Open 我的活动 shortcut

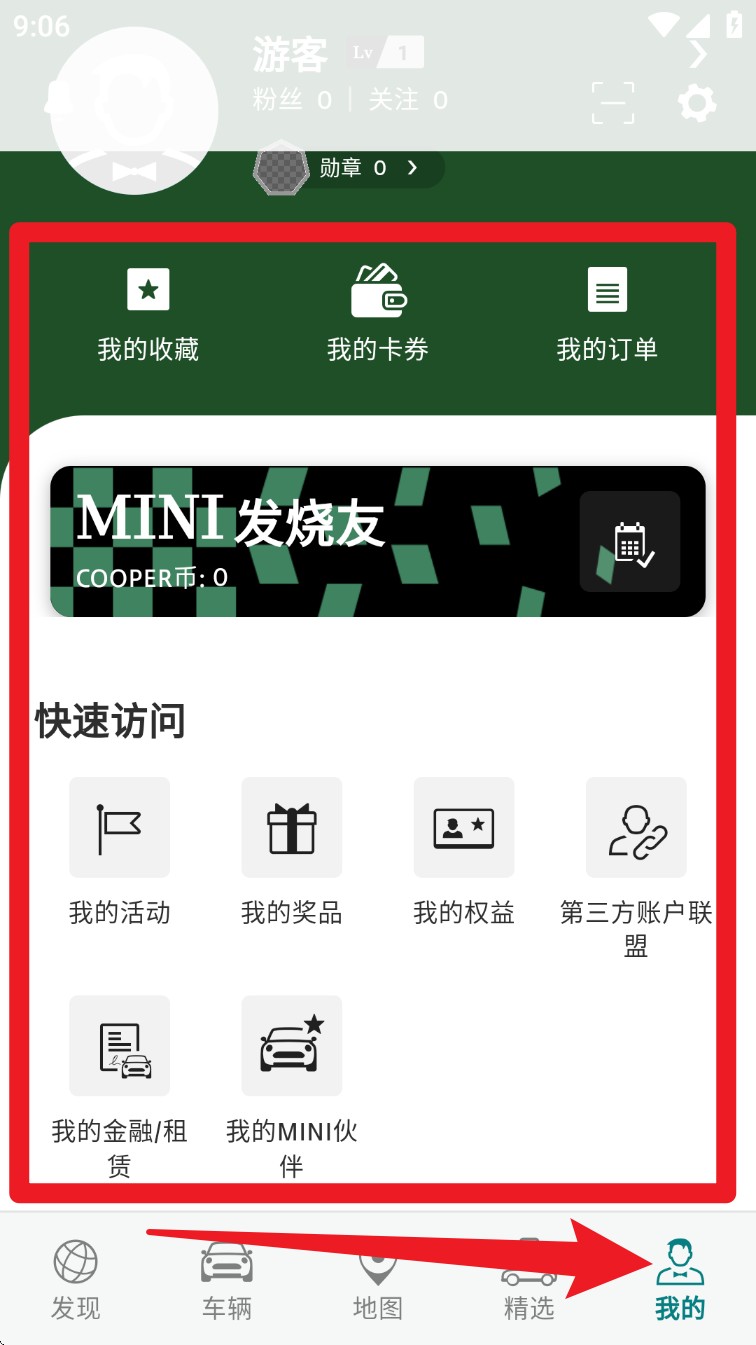[119, 850]
